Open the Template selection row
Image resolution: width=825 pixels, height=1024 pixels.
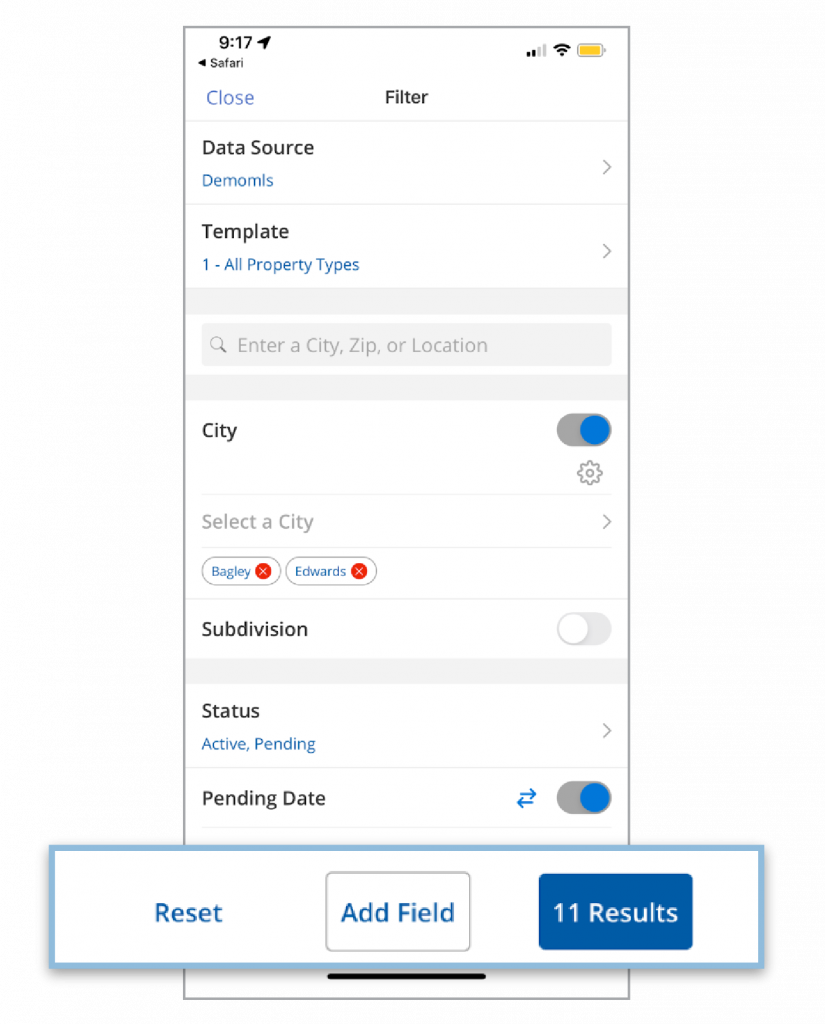click(406, 247)
